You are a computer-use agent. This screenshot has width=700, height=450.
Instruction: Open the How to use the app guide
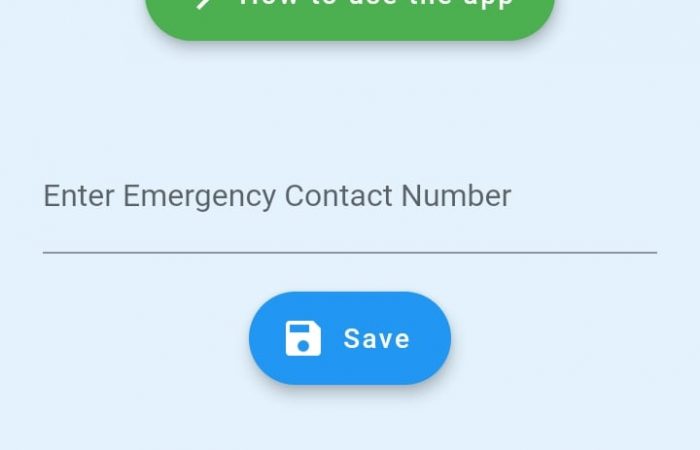tap(350, 12)
